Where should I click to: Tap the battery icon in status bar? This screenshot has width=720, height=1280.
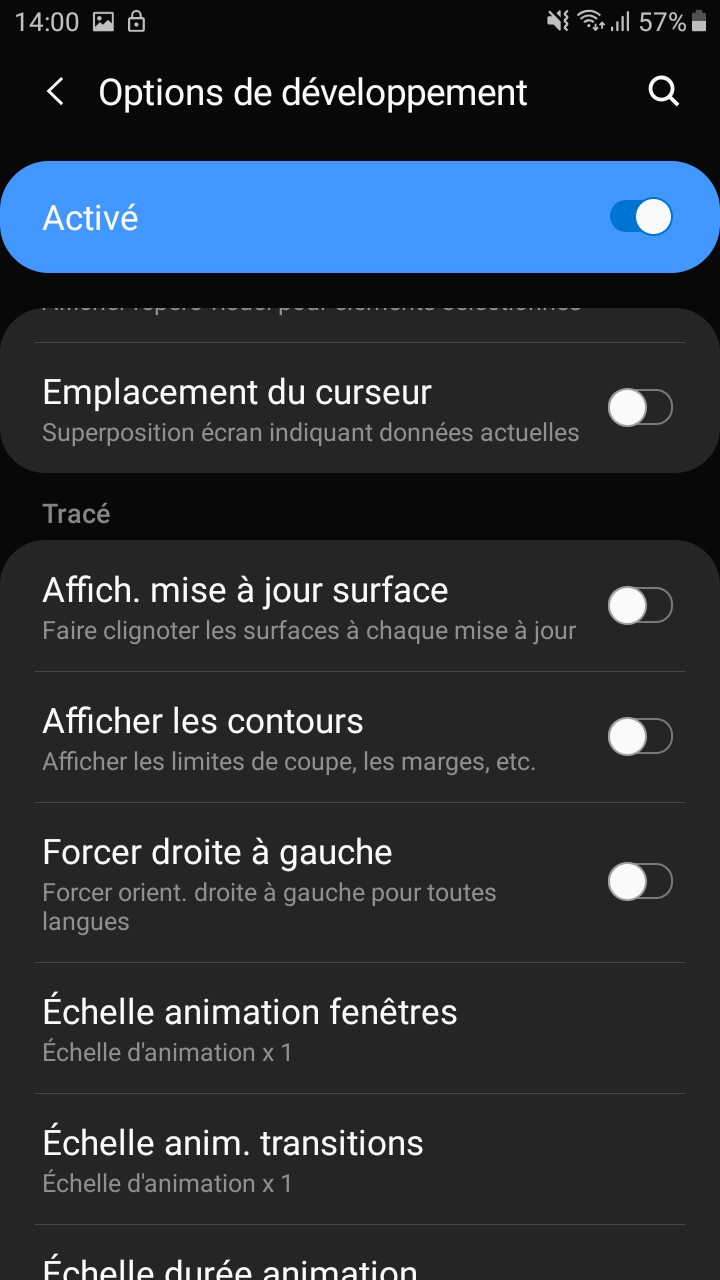click(697, 20)
